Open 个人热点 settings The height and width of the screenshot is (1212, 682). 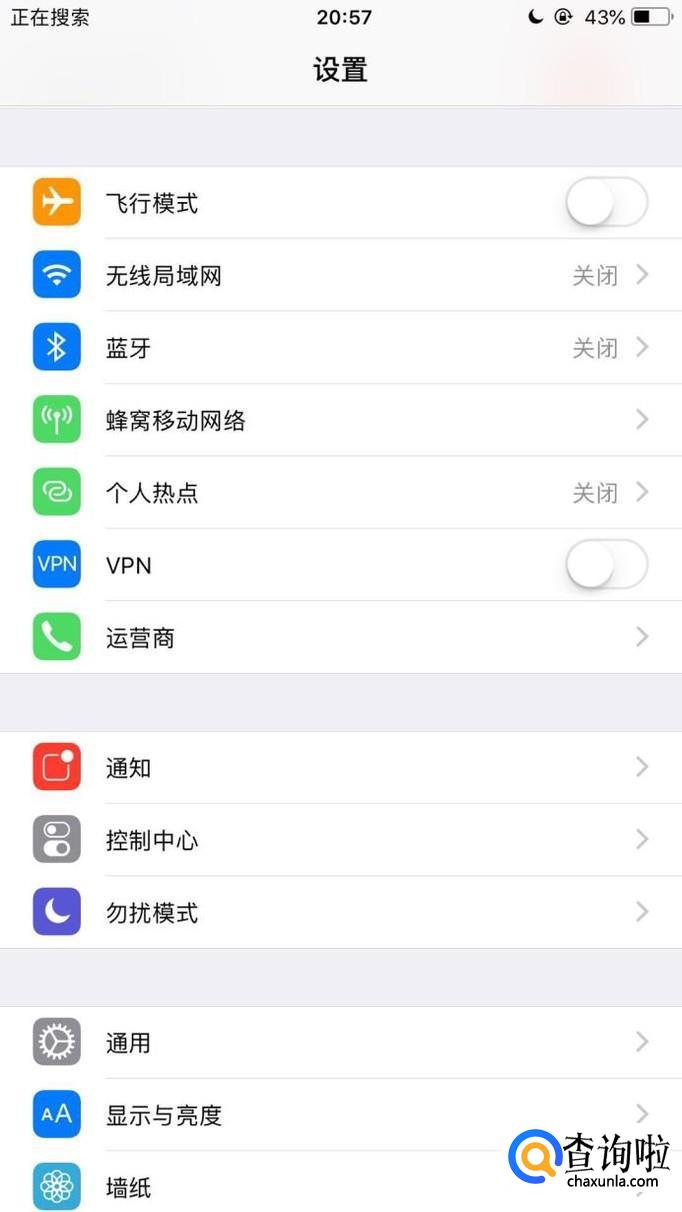(x=340, y=493)
